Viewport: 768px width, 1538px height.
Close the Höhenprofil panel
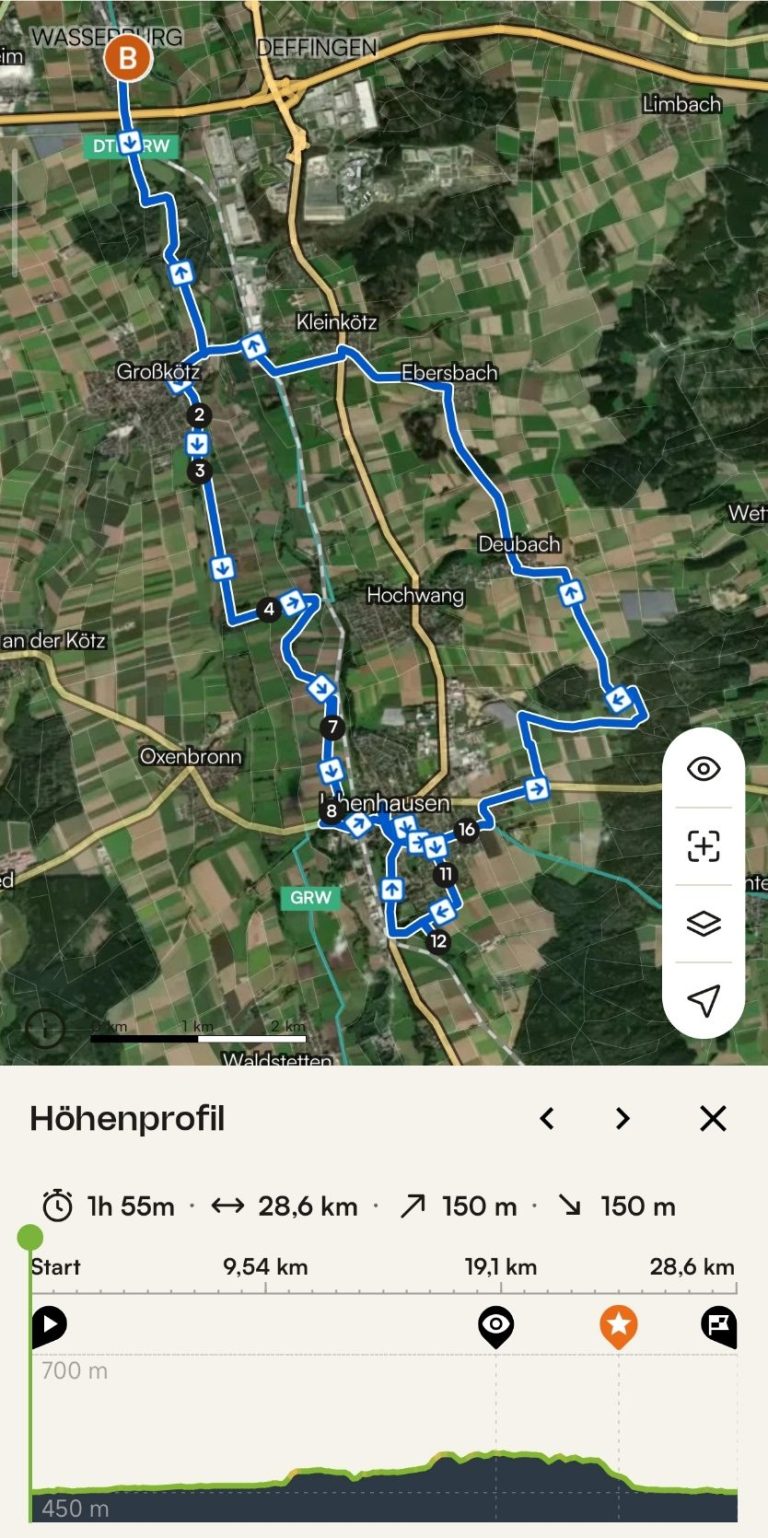coord(712,1119)
